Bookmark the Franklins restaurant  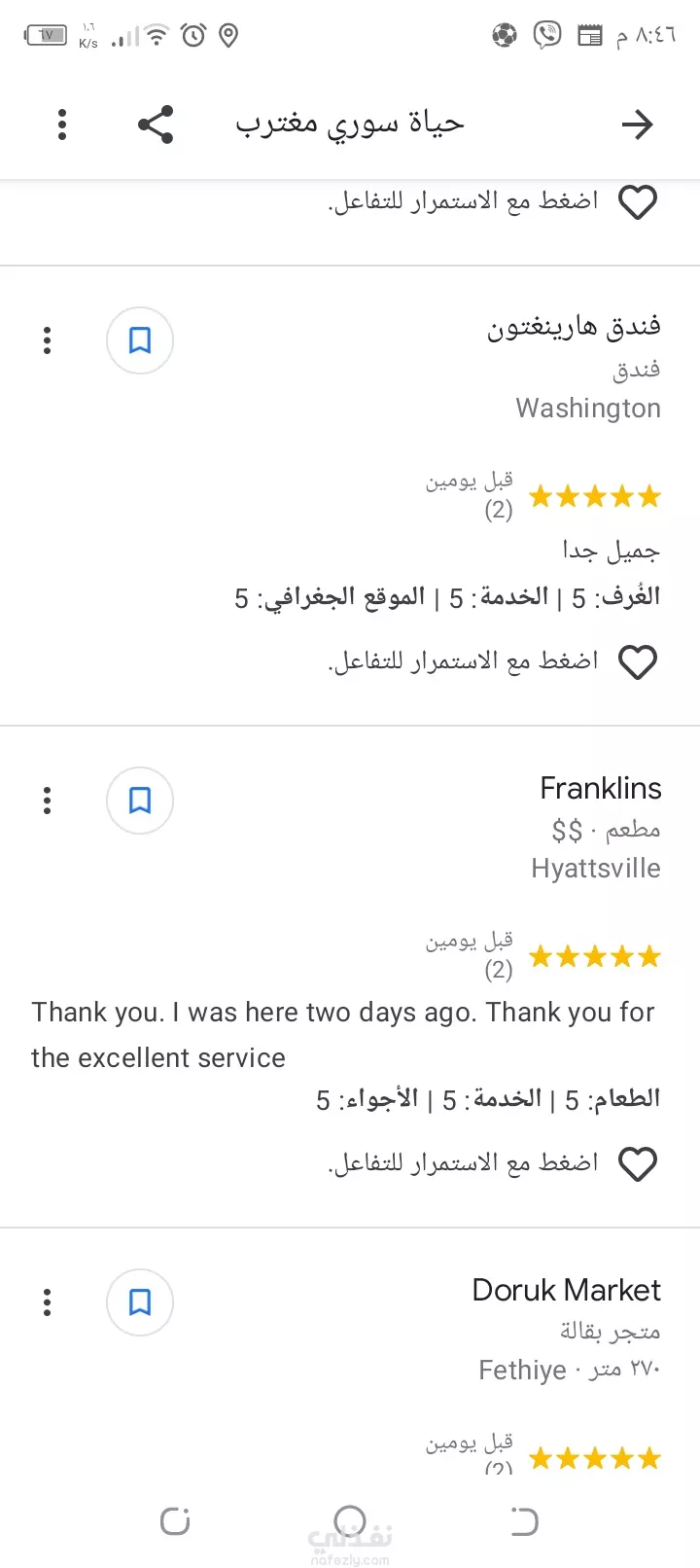click(140, 801)
